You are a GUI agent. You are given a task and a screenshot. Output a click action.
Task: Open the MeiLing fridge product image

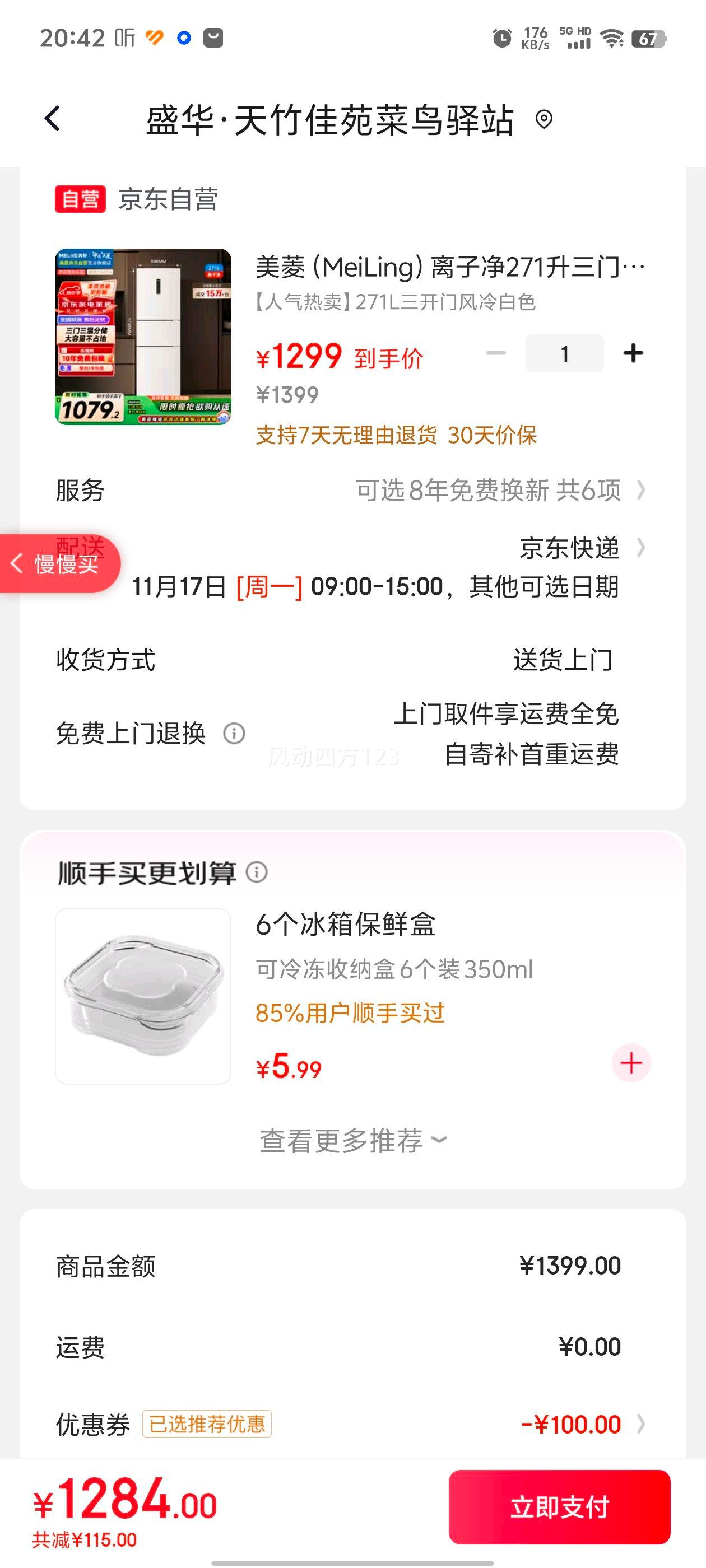143,337
